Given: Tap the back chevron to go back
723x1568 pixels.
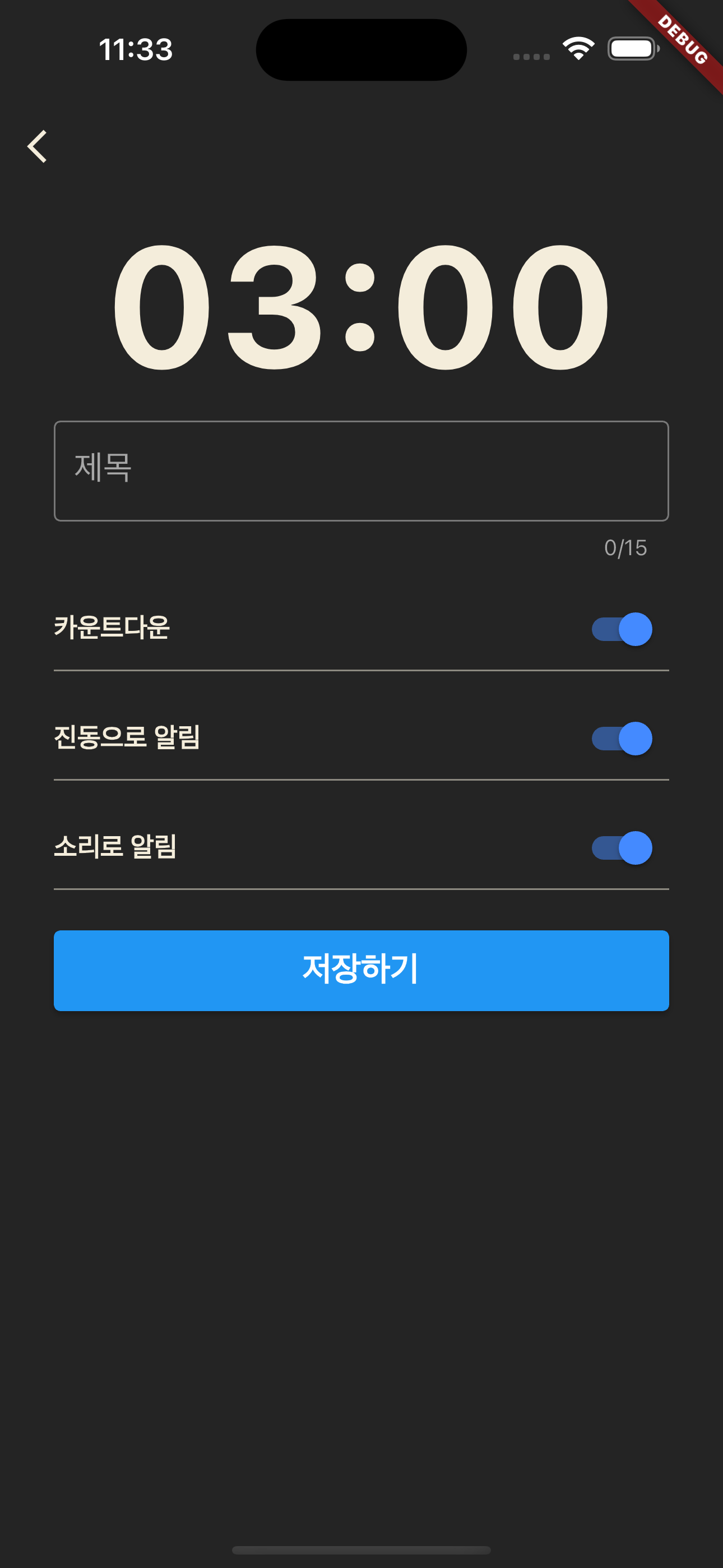Looking at the screenshot, I should click(x=38, y=146).
